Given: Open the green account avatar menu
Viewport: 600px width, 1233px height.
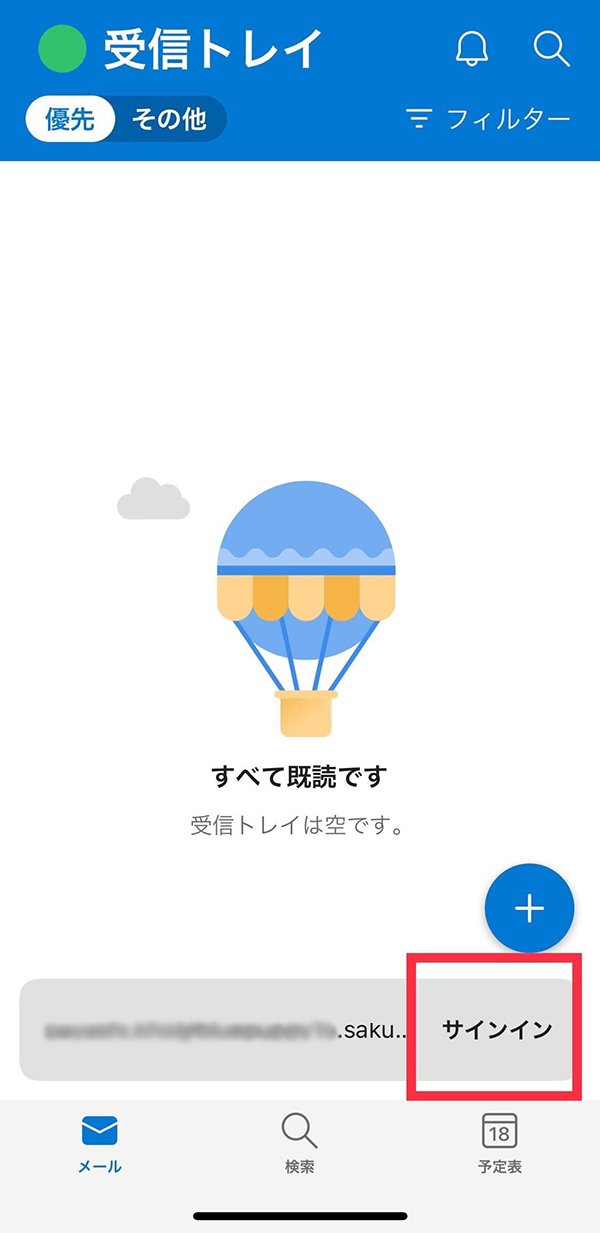Looking at the screenshot, I should [x=62, y=48].
